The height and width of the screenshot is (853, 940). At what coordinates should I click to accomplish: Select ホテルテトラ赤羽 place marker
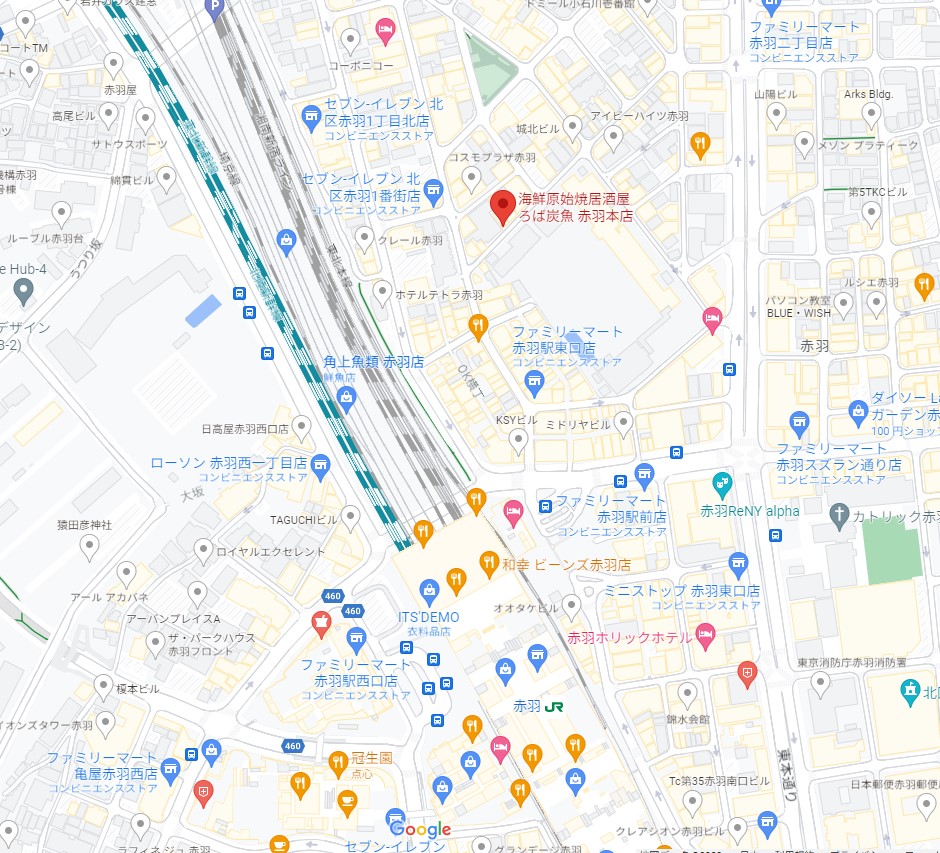pyautogui.click(x=381, y=291)
